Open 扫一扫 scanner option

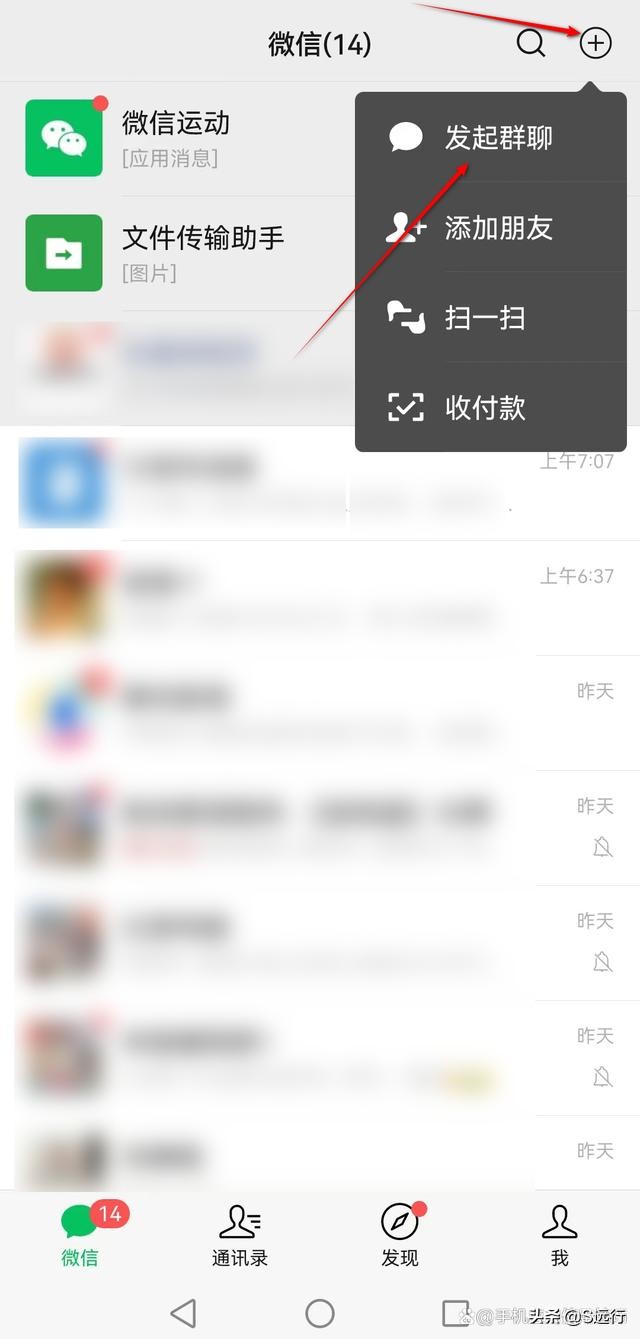pos(490,318)
